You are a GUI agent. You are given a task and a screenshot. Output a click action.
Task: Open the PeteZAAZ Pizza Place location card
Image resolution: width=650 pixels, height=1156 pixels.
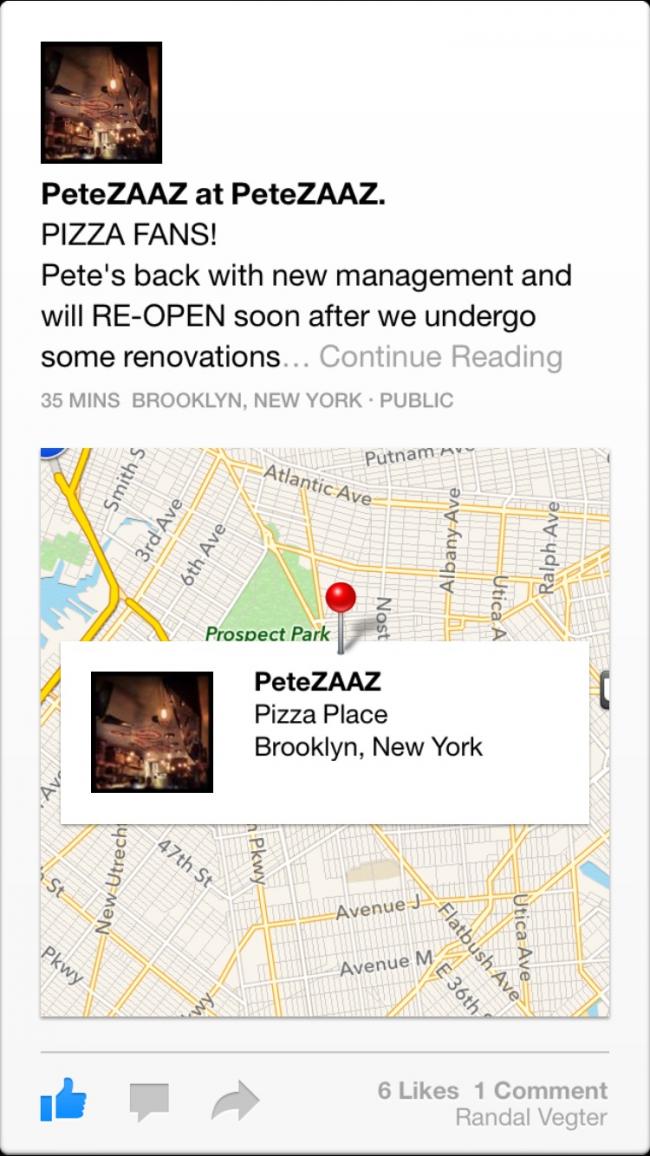(x=324, y=732)
